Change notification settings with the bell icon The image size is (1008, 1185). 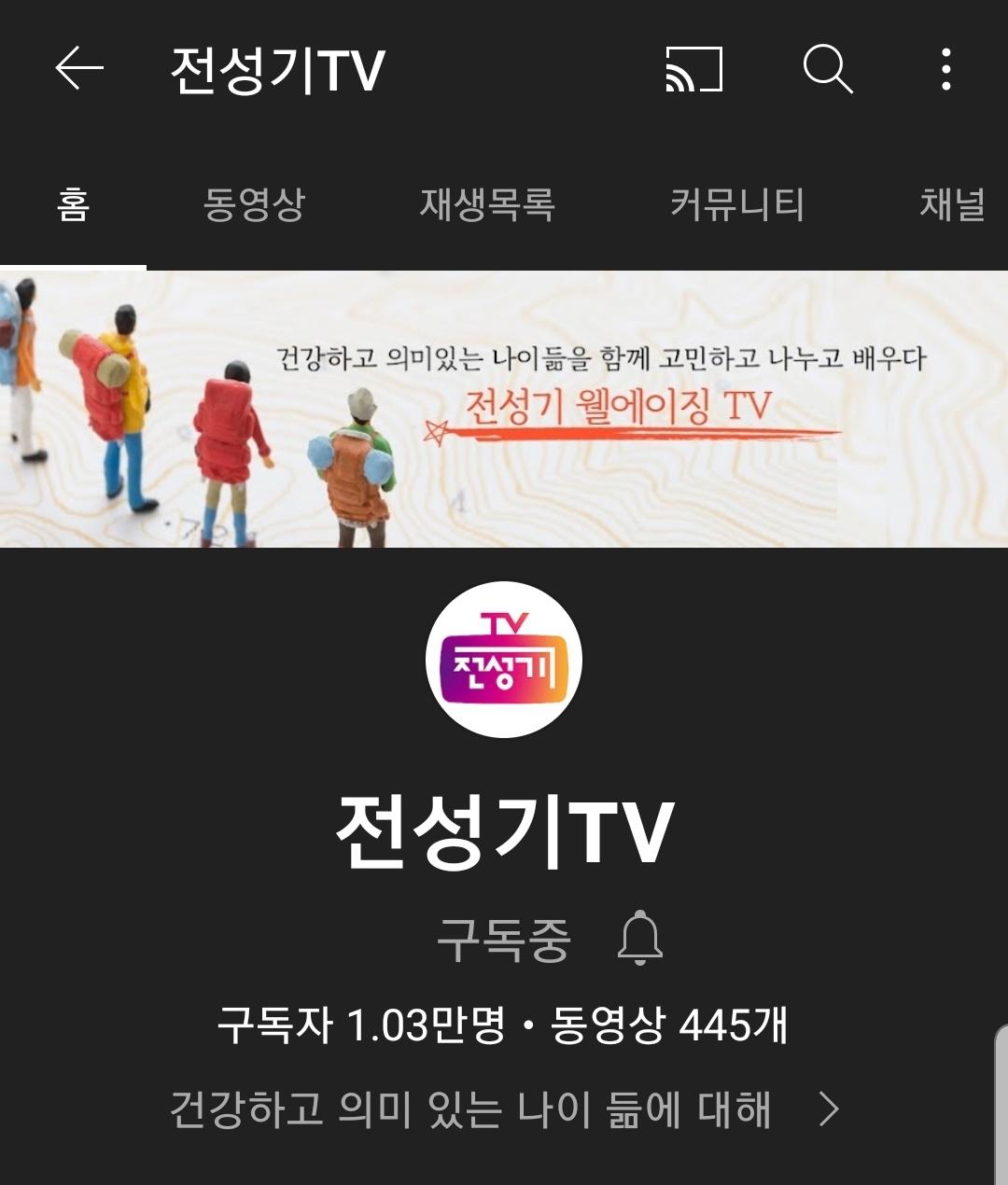[x=640, y=938]
